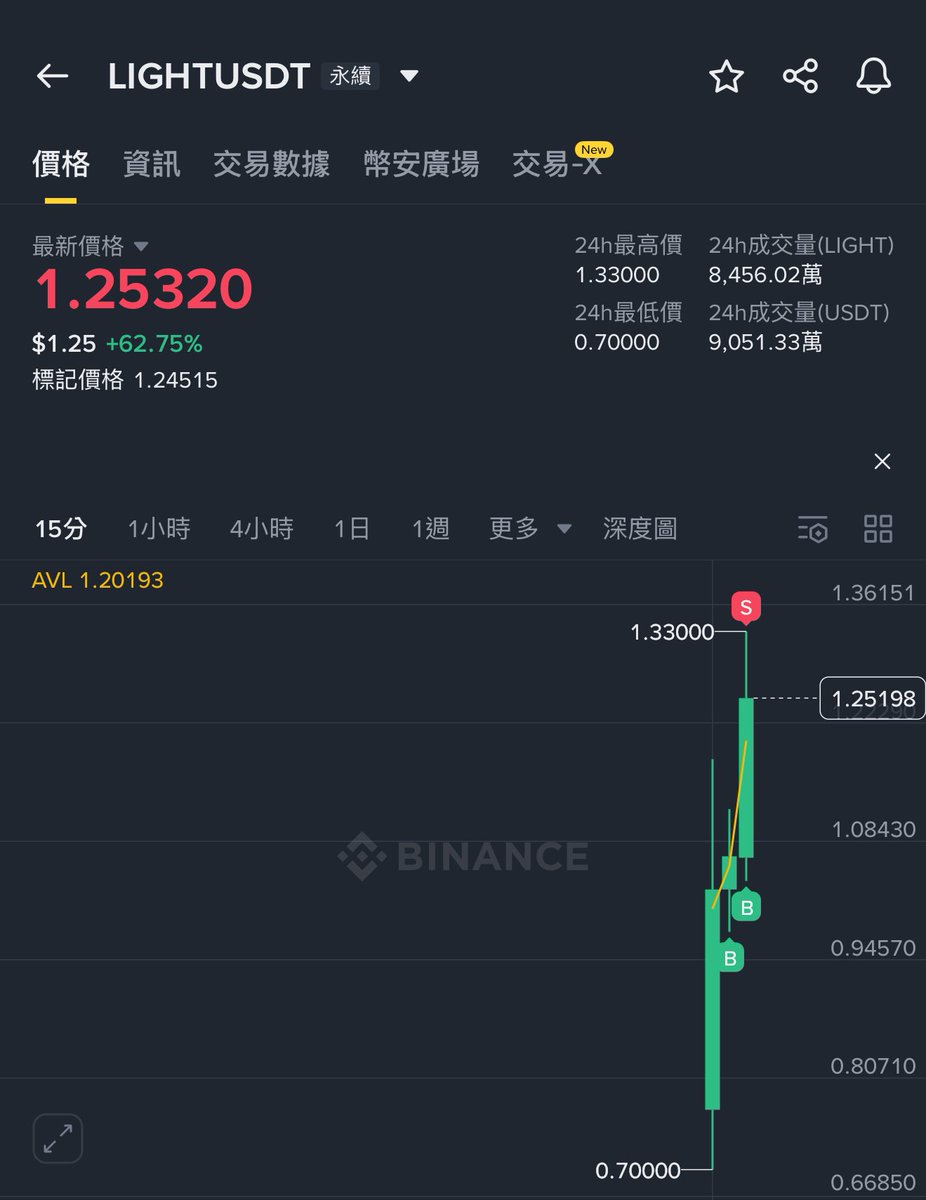Select the 4小時 interval
The height and width of the screenshot is (1200, 926).
point(261,529)
